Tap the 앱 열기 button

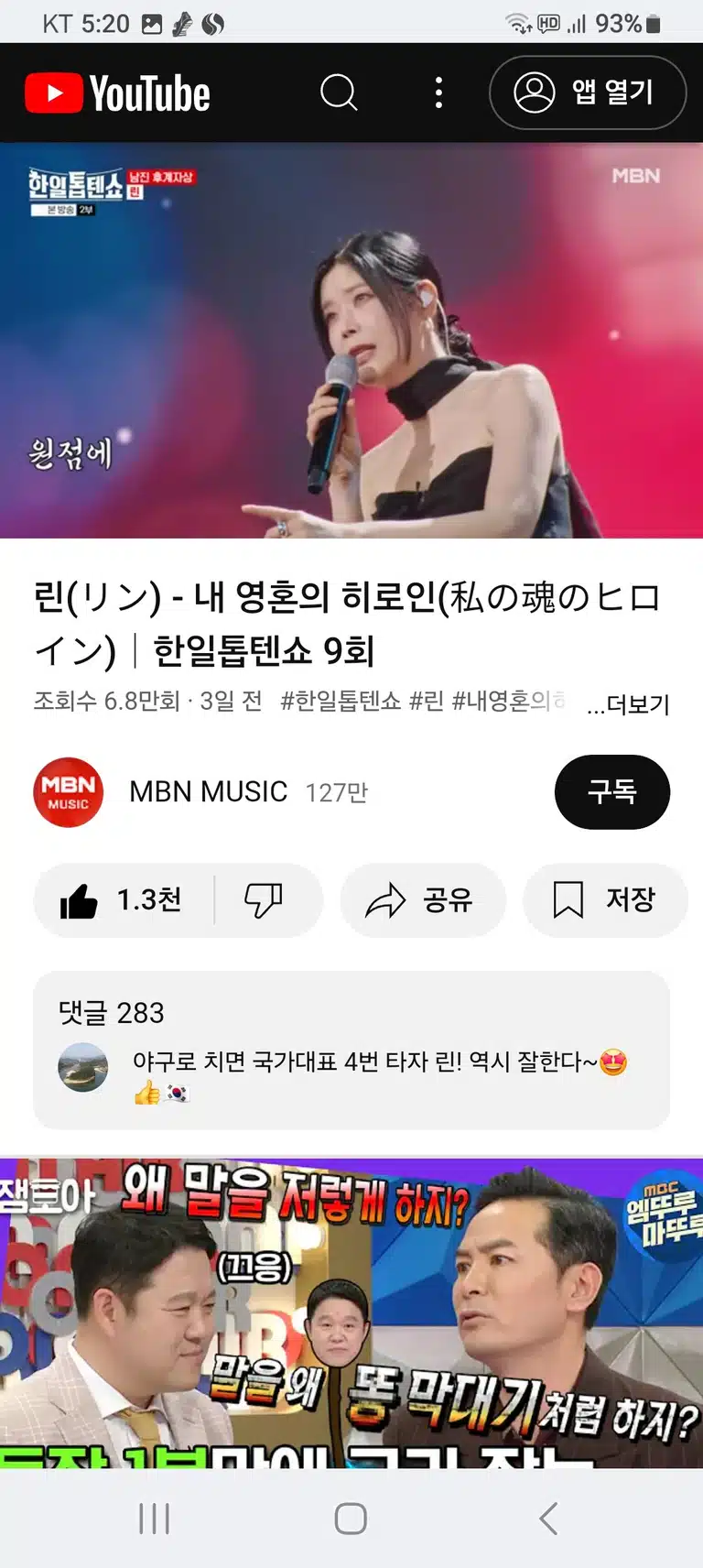[588, 93]
